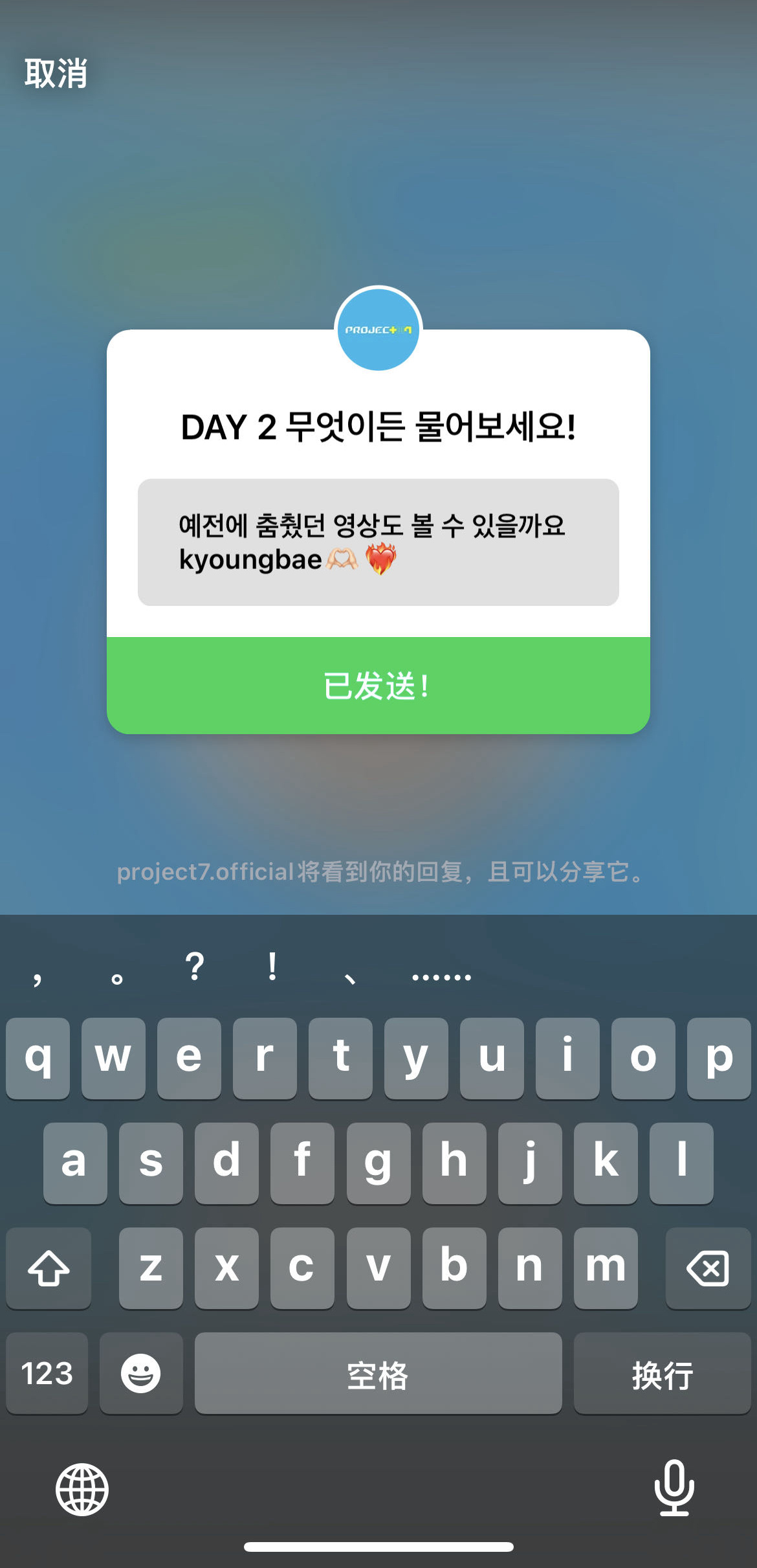Tap the 空格 space bar
Screen dimensions: 757x1568
pos(378,1374)
